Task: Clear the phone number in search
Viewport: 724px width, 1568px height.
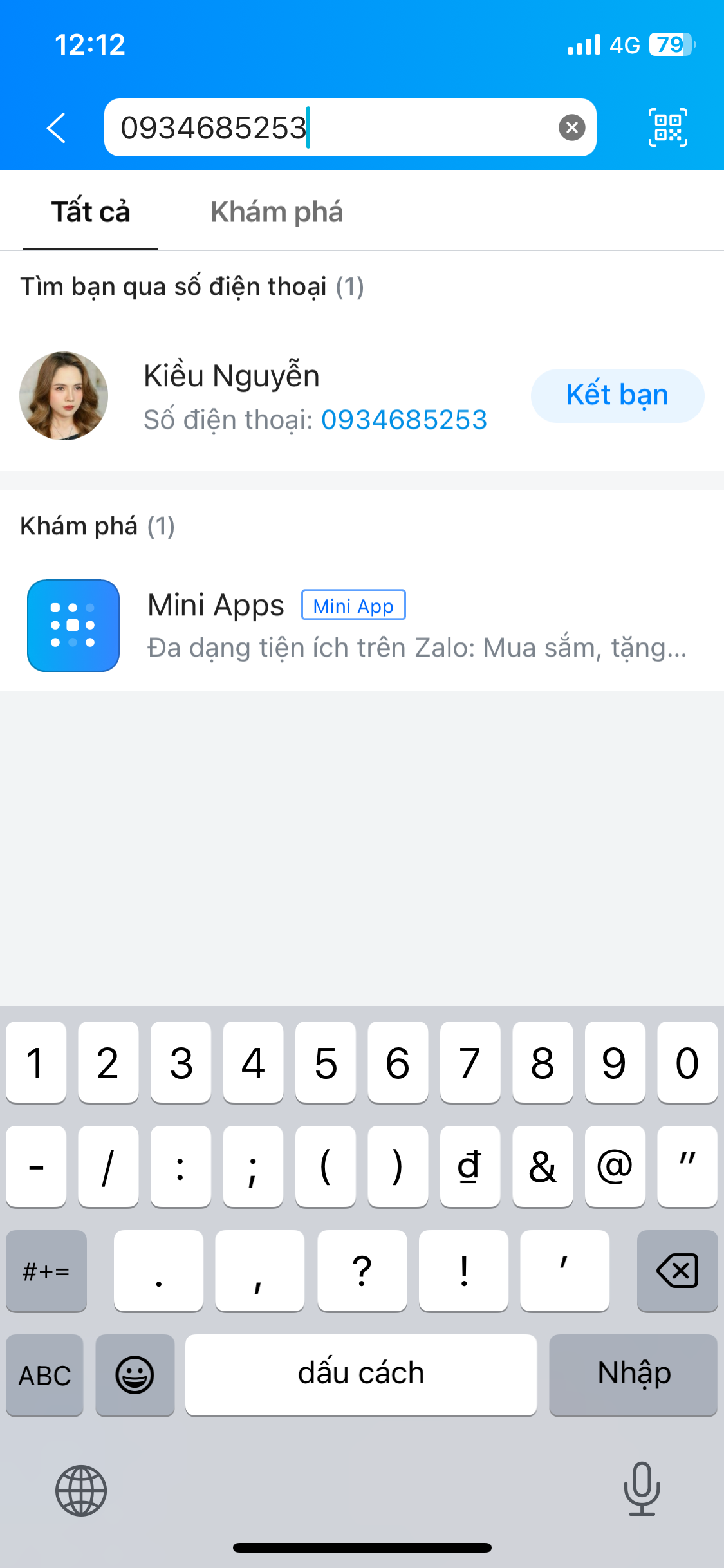Action: pos(571,127)
